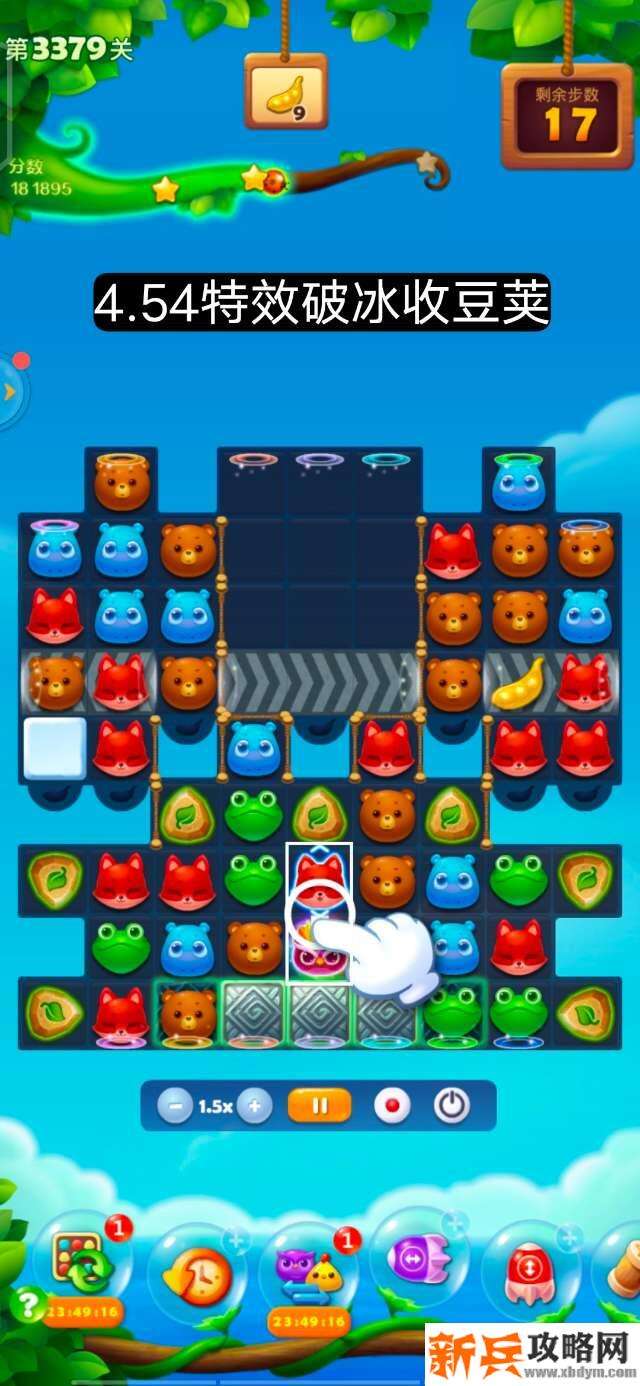The image size is (640, 1386).
Task: Tap the white ice block tile
Action: (x=55, y=748)
